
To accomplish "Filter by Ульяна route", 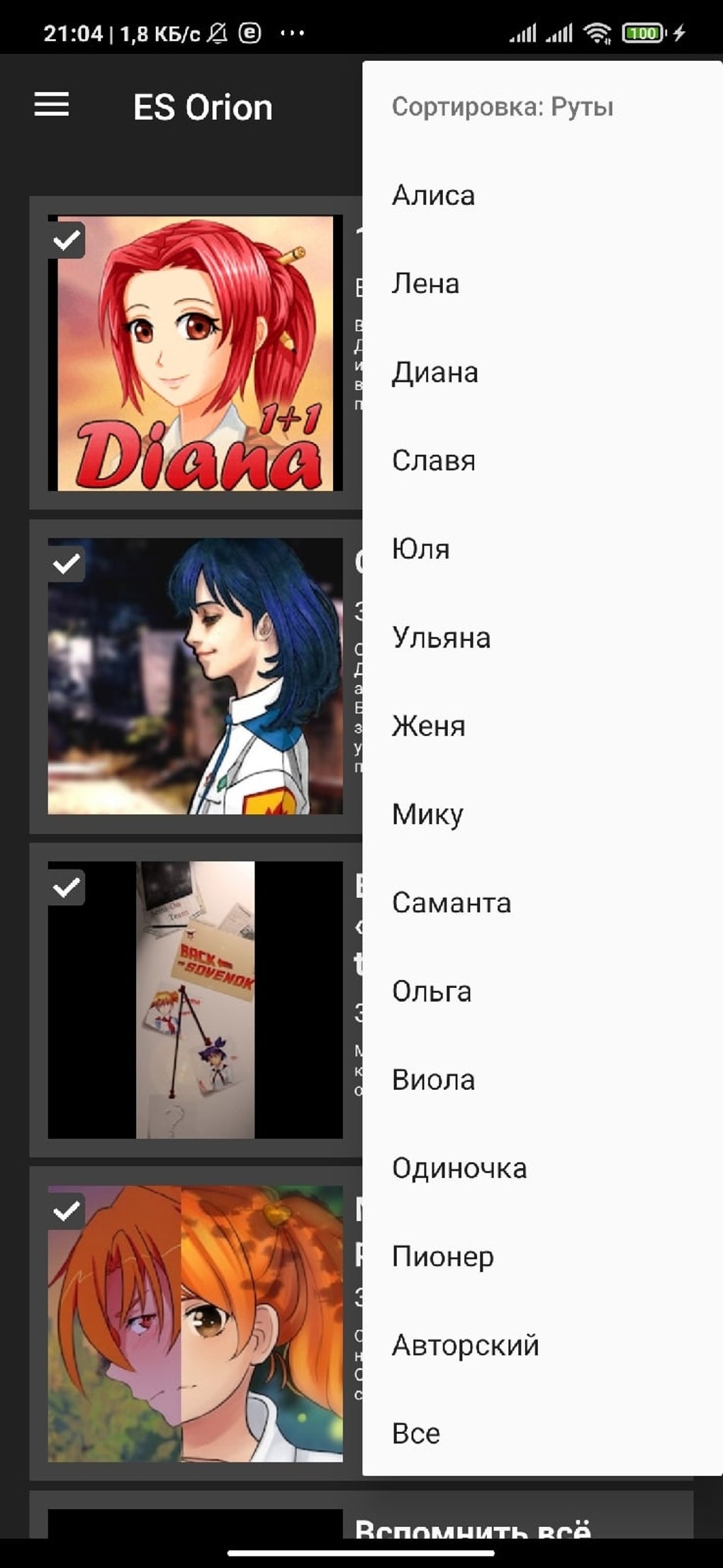I will (542, 638).
